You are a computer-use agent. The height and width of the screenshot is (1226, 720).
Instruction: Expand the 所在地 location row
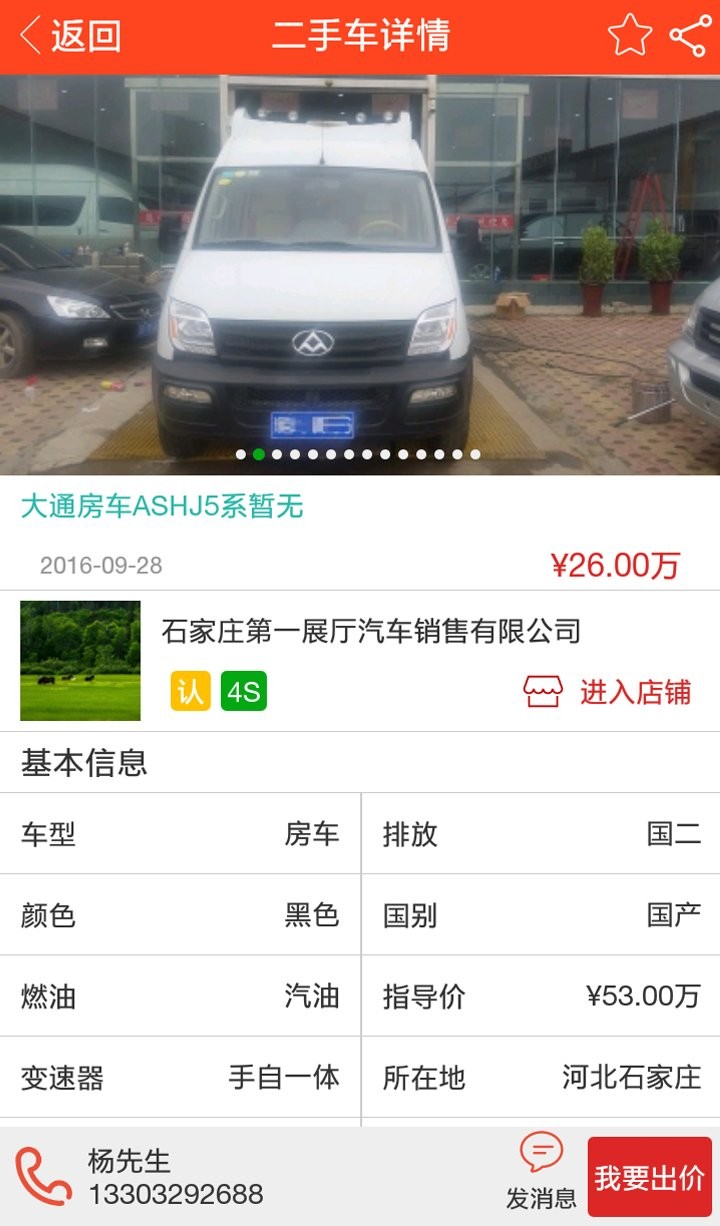coord(540,1079)
